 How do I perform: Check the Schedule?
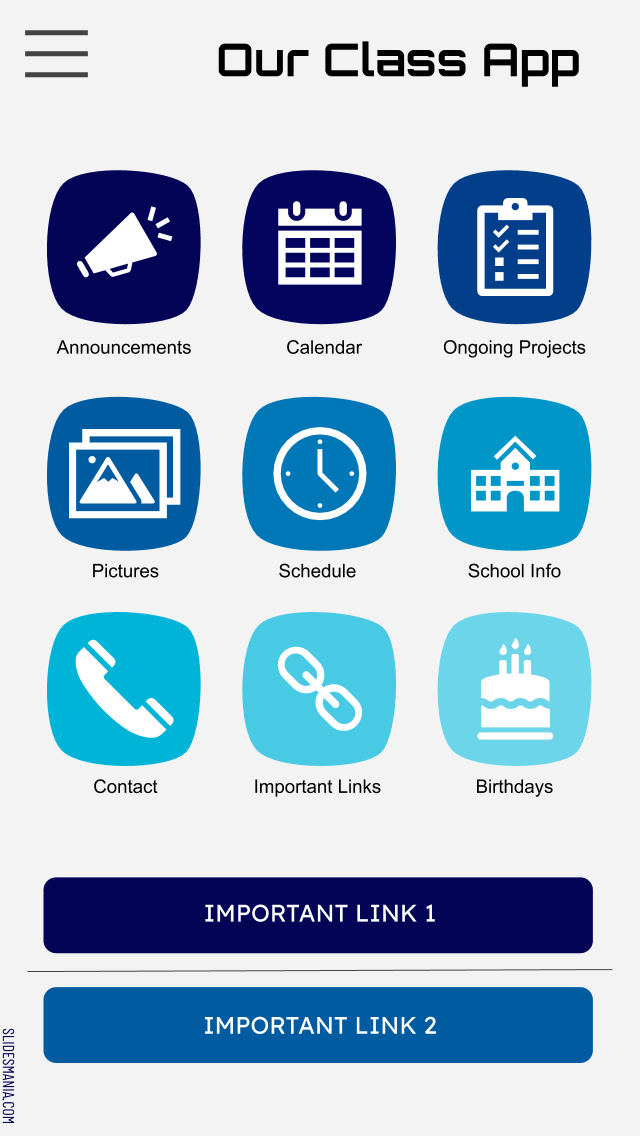pyautogui.click(x=319, y=473)
